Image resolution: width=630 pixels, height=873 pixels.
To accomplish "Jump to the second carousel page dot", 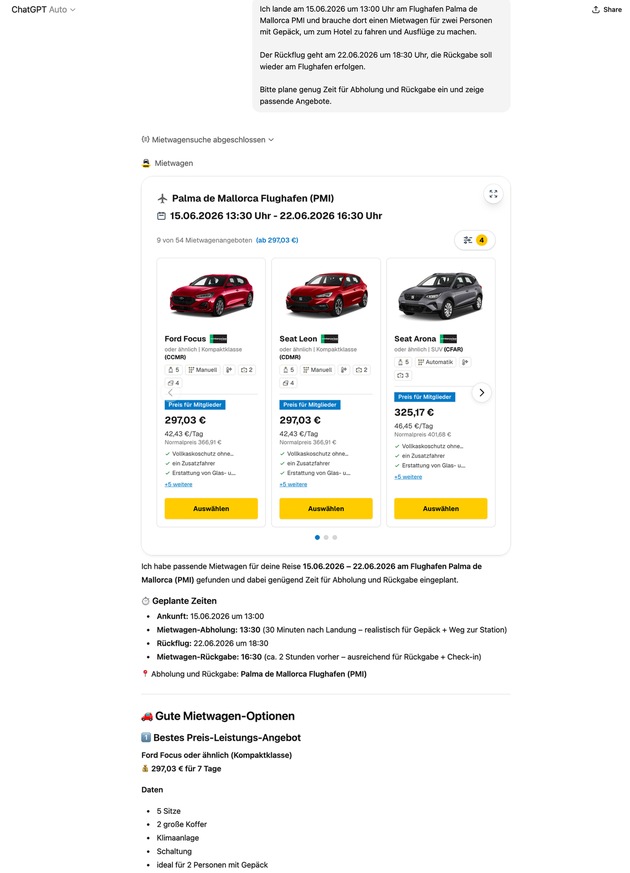I will tap(326, 537).
